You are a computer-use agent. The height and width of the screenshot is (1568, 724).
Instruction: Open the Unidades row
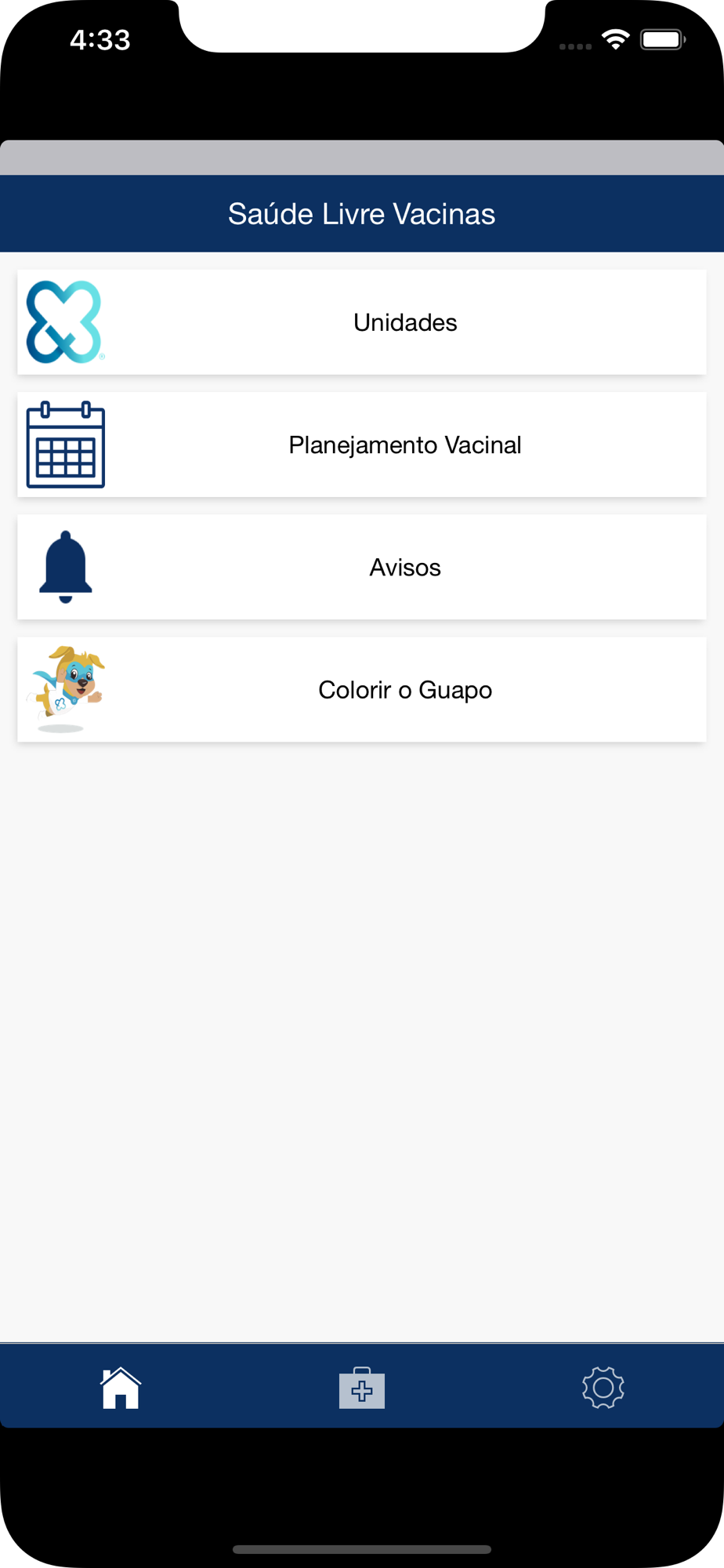click(x=362, y=322)
